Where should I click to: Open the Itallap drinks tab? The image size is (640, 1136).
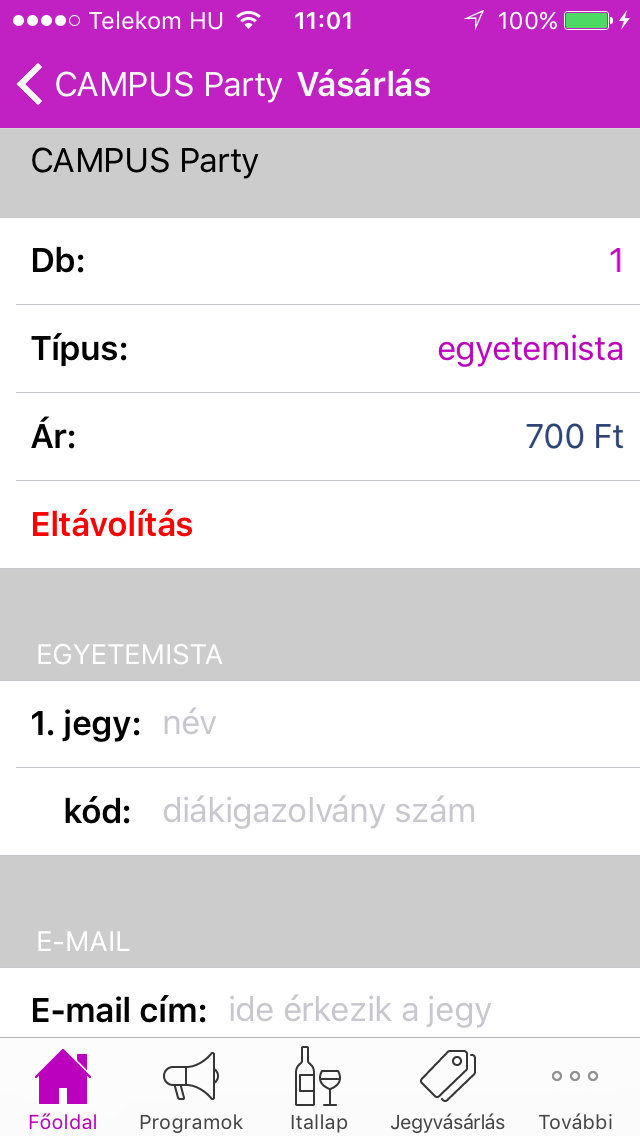[319, 1089]
